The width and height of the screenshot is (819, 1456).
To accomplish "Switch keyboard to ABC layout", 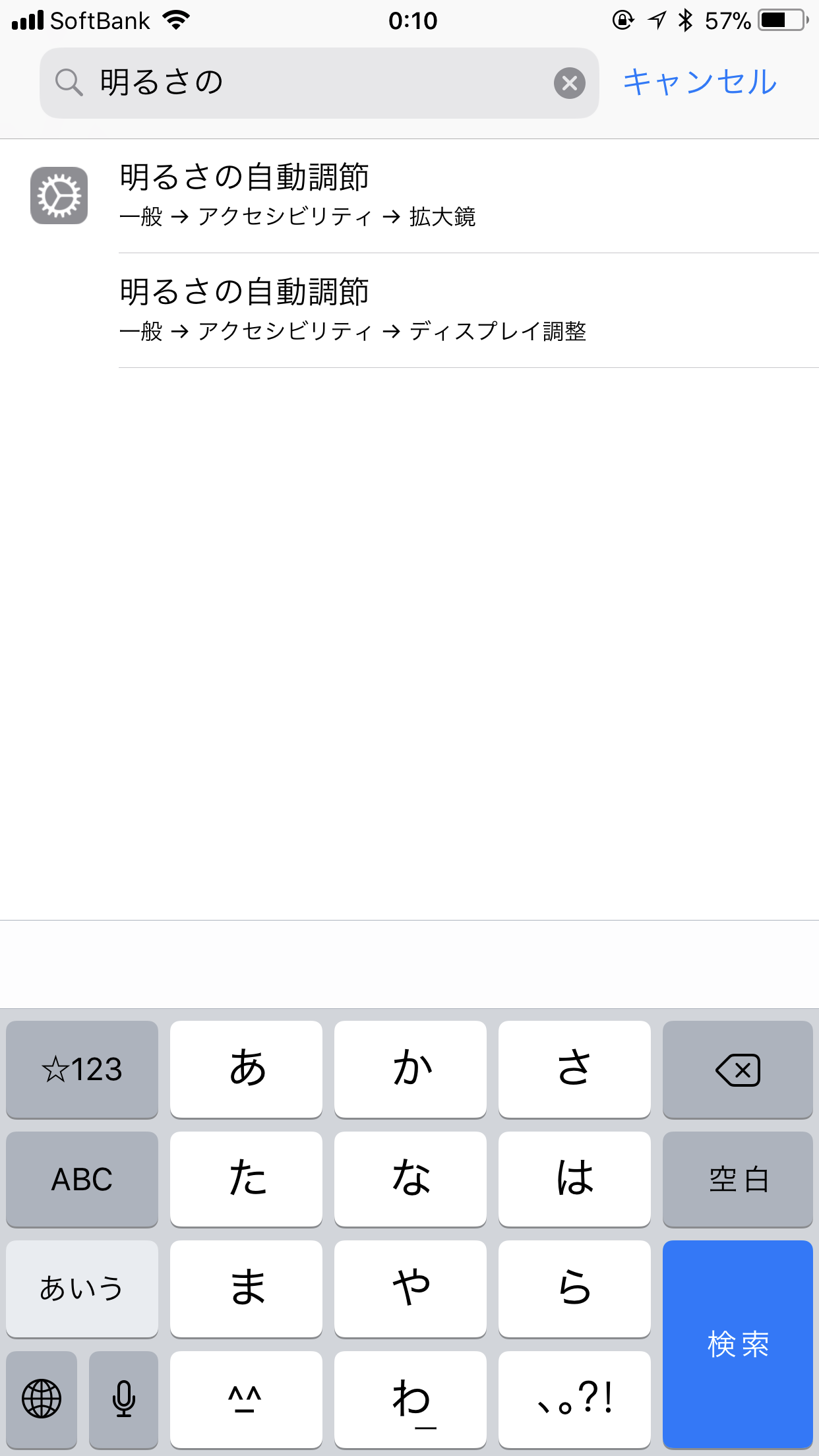I will (82, 1179).
